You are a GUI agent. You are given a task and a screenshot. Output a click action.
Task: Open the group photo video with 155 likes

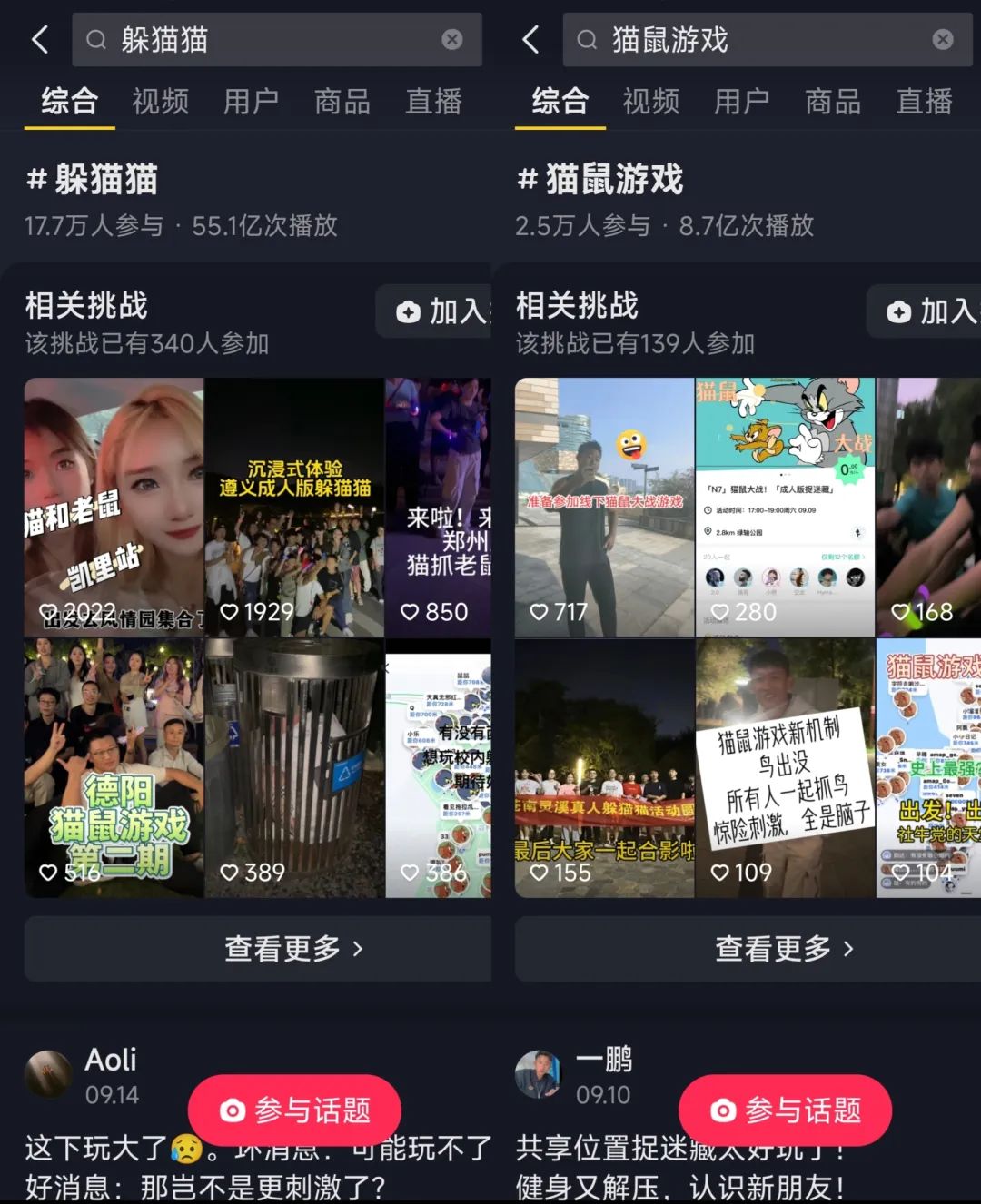click(604, 767)
